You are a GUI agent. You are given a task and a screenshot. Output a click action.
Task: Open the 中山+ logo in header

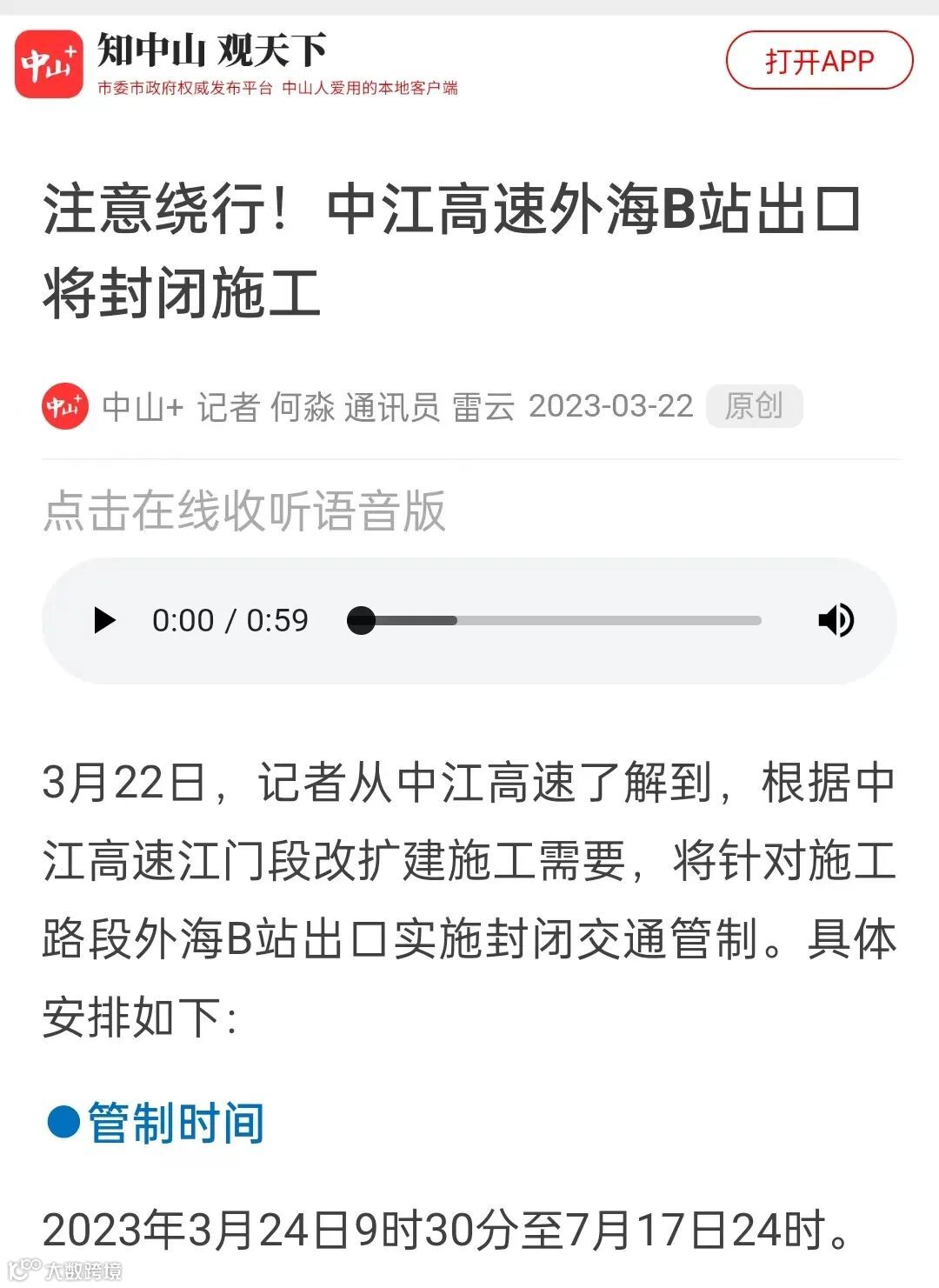point(49,63)
